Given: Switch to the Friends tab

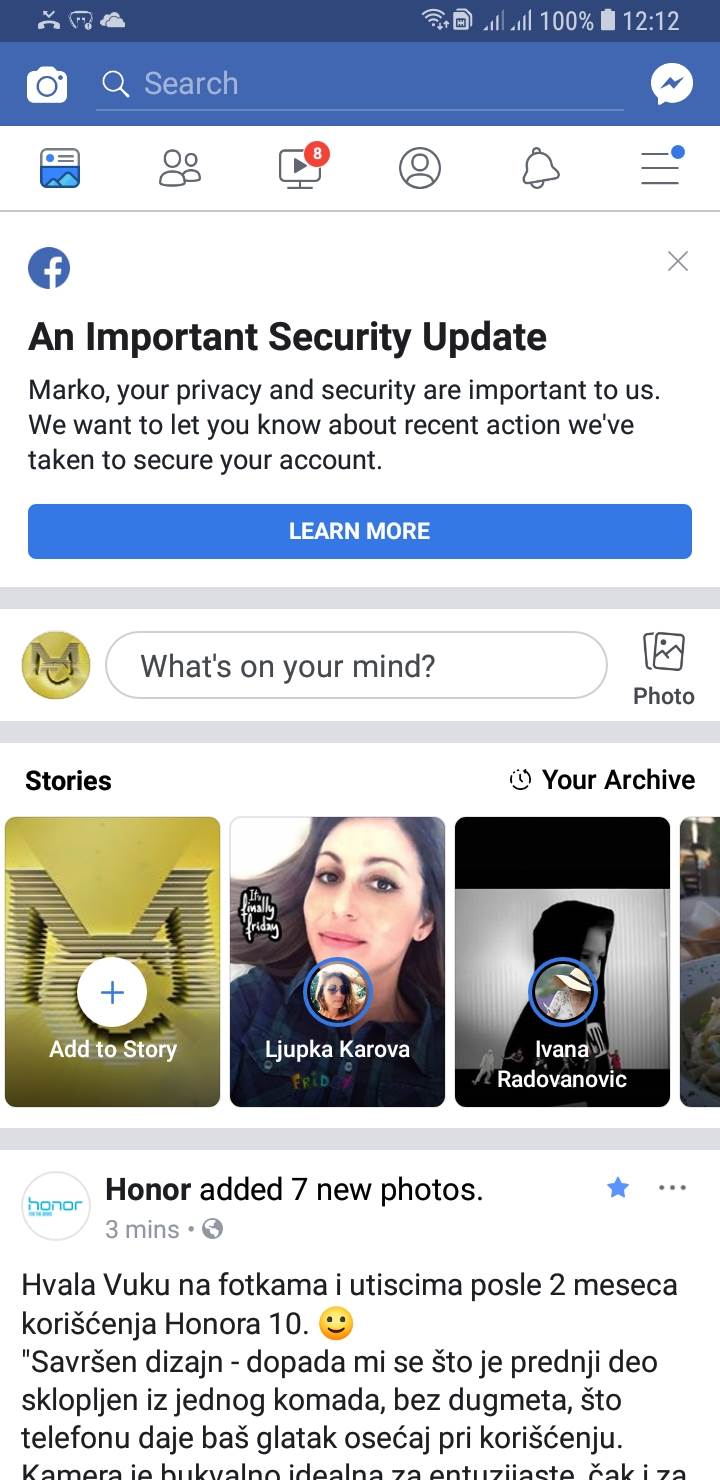Looking at the screenshot, I should coord(180,168).
